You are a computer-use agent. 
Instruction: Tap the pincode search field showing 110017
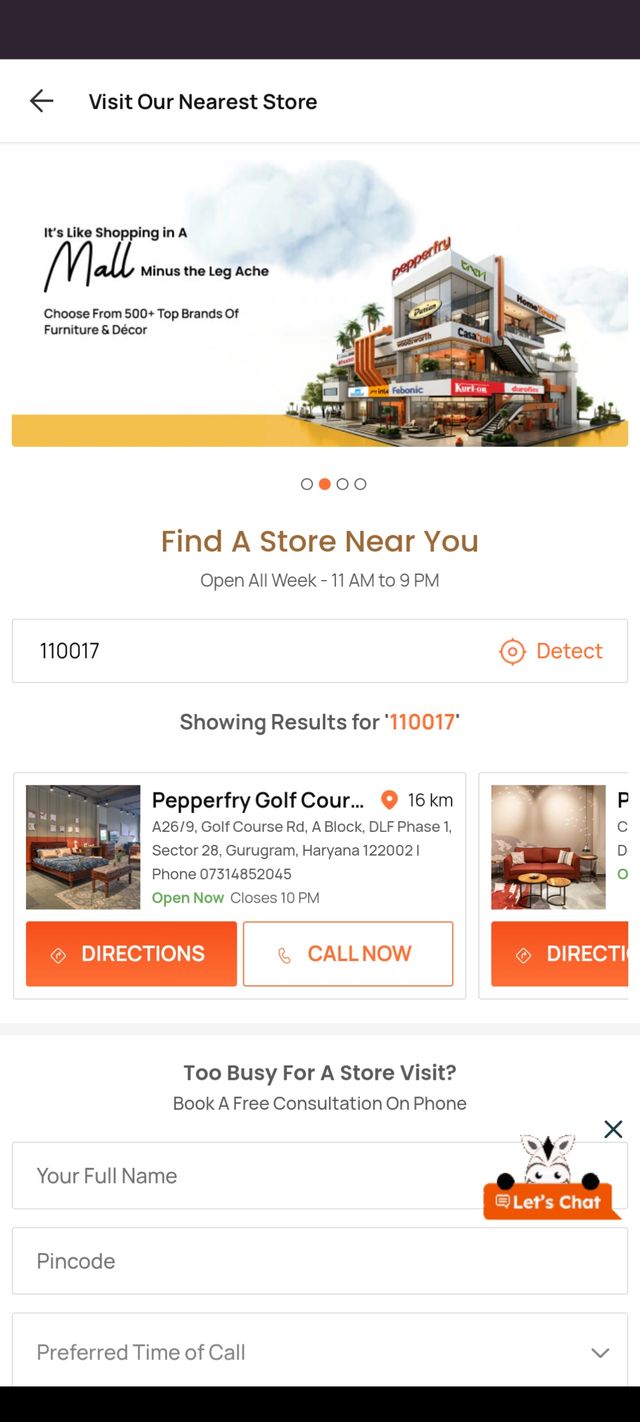pyautogui.click(x=250, y=651)
